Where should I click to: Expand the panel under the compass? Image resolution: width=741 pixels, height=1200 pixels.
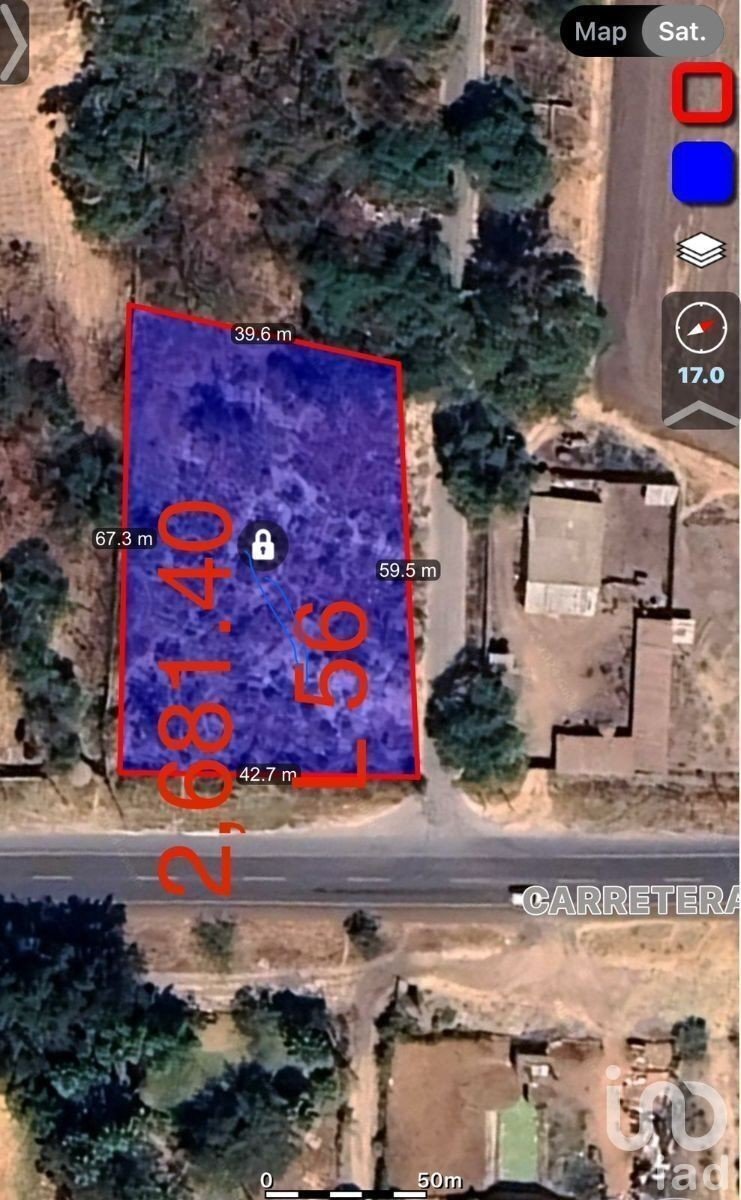pos(701,412)
